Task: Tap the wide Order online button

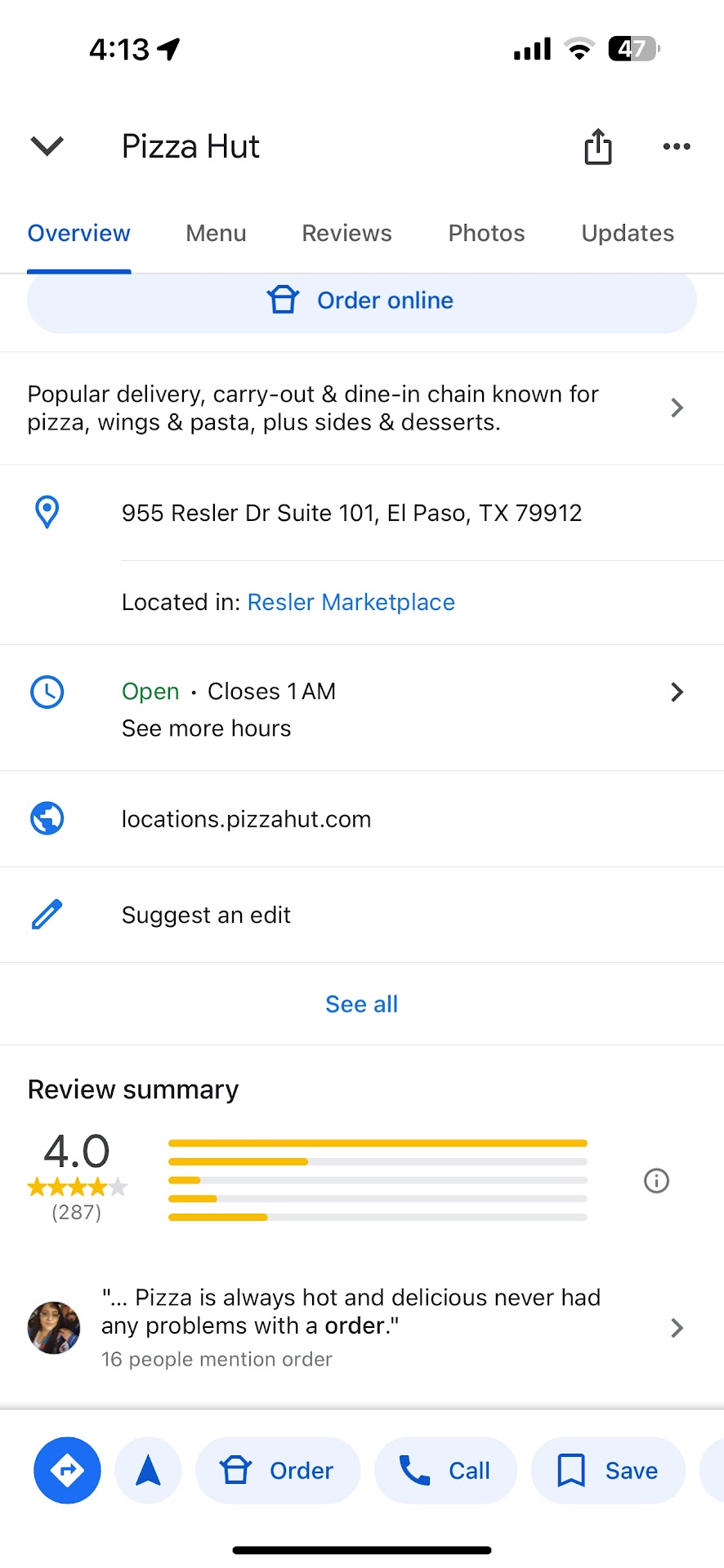Action: 361,301
